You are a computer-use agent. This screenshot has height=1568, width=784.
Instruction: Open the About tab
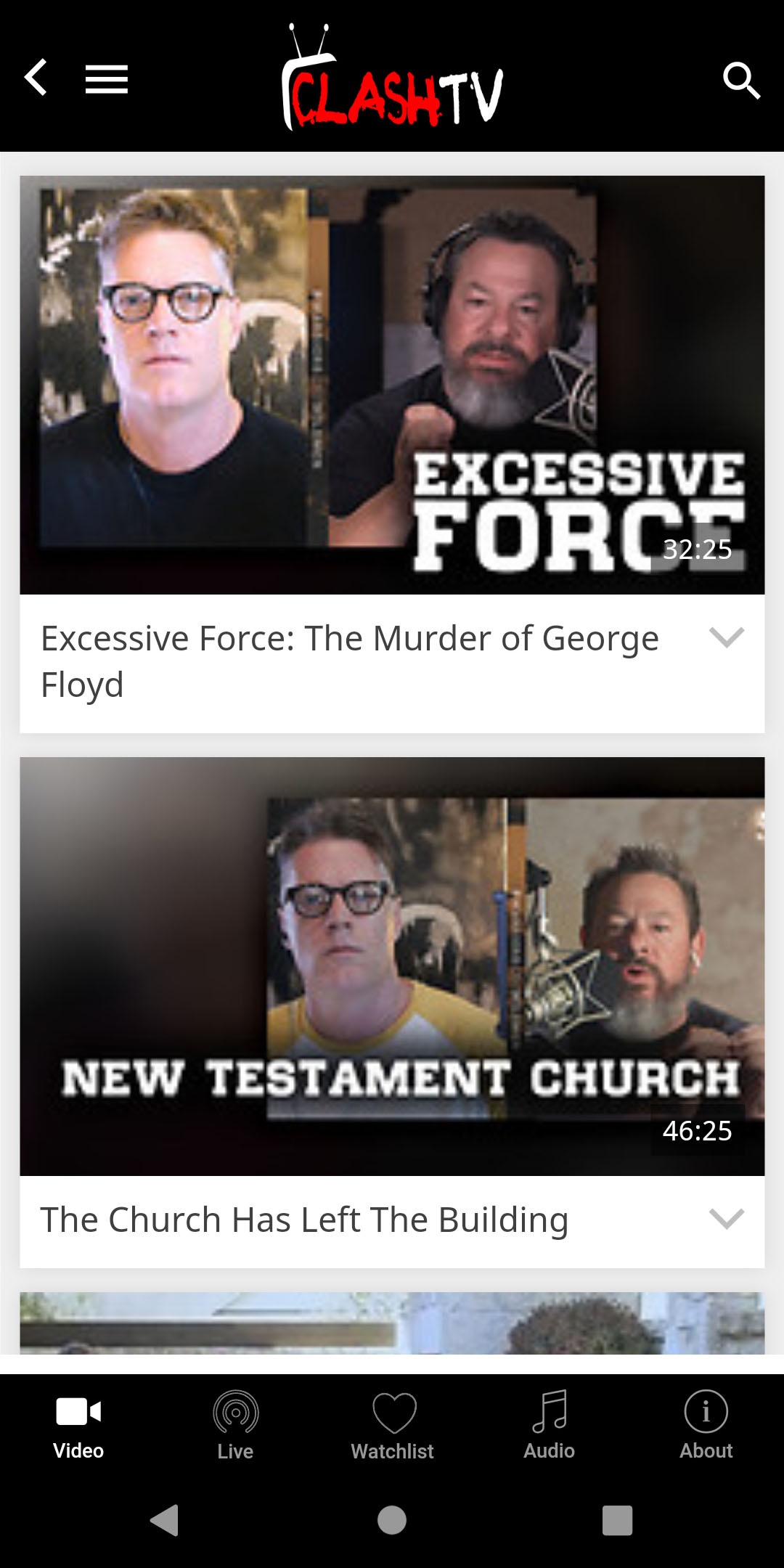click(706, 1425)
